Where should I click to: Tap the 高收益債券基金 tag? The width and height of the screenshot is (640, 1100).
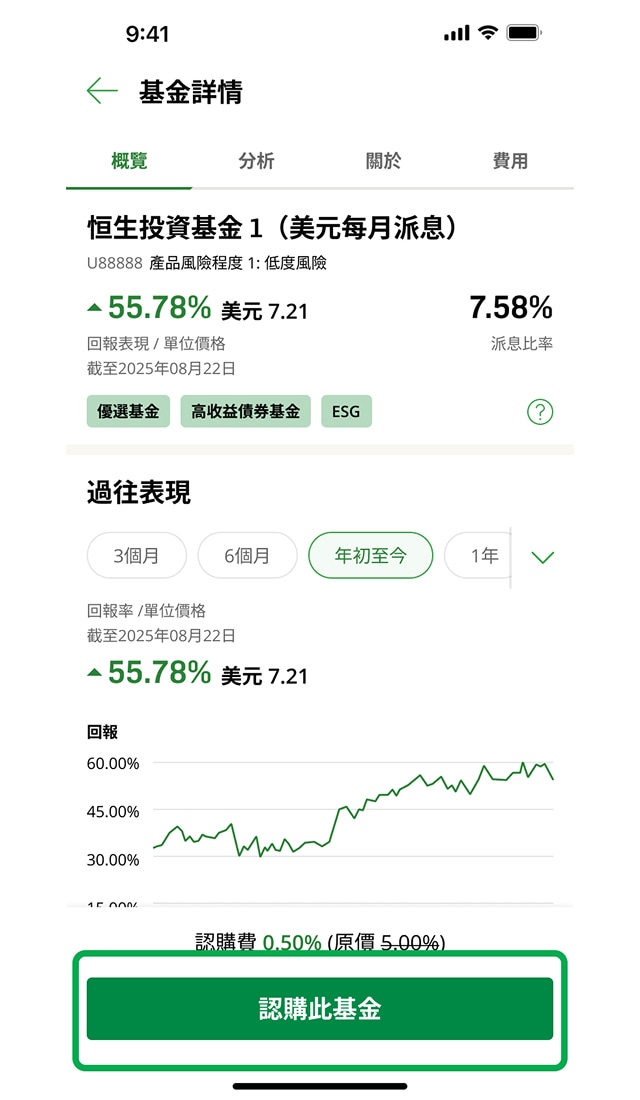pyautogui.click(x=246, y=411)
